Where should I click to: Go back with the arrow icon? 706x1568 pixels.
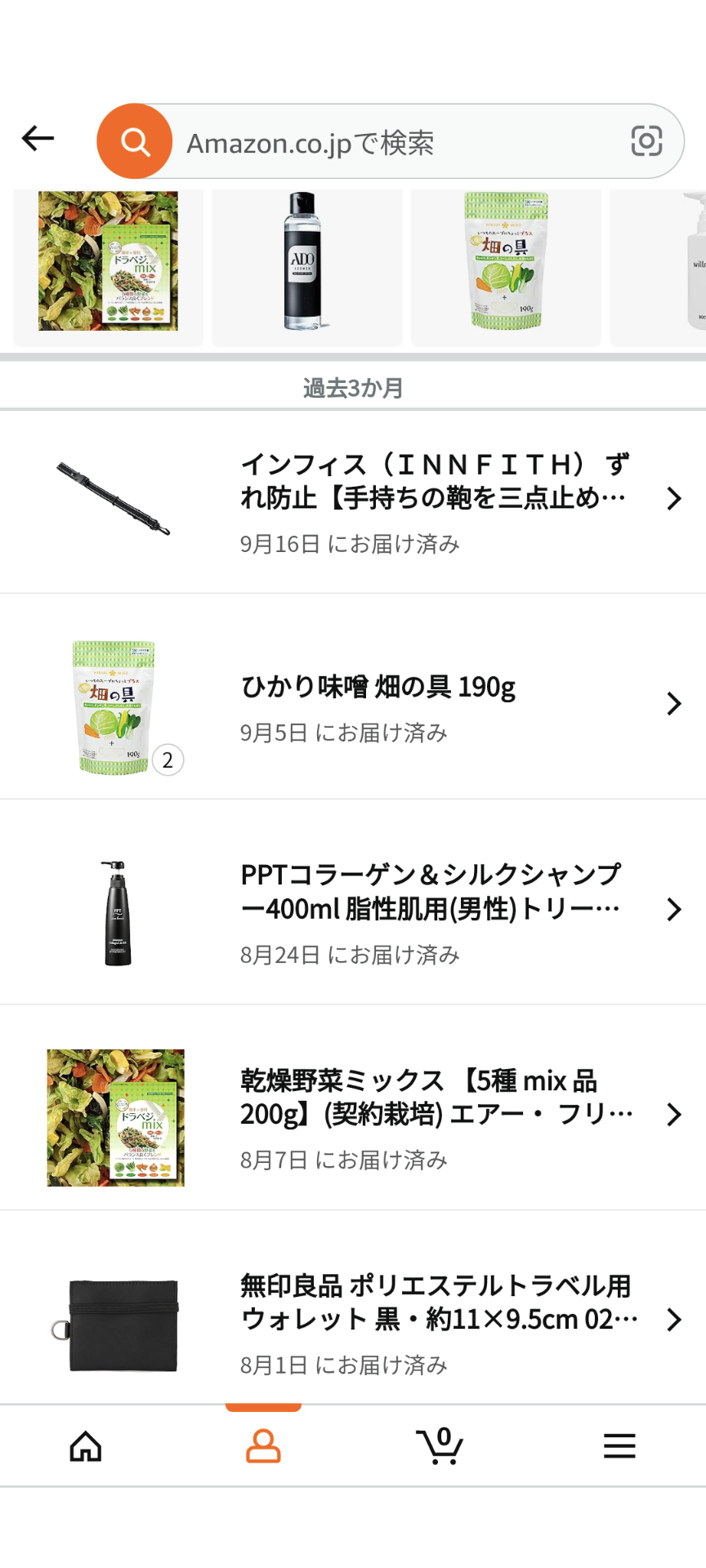tap(38, 139)
